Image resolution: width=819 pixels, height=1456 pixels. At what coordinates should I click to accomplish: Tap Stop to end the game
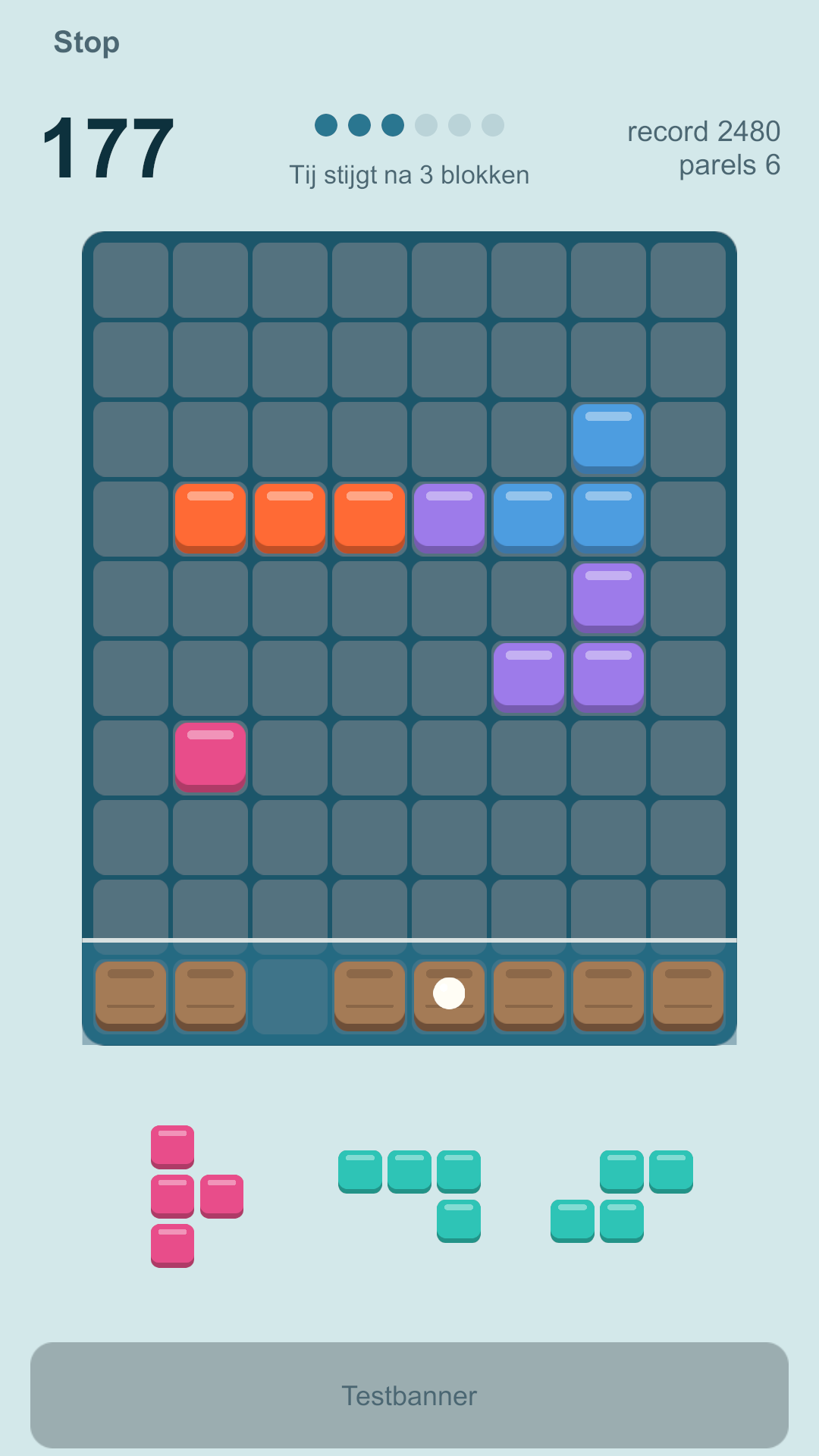click(86, 42)
